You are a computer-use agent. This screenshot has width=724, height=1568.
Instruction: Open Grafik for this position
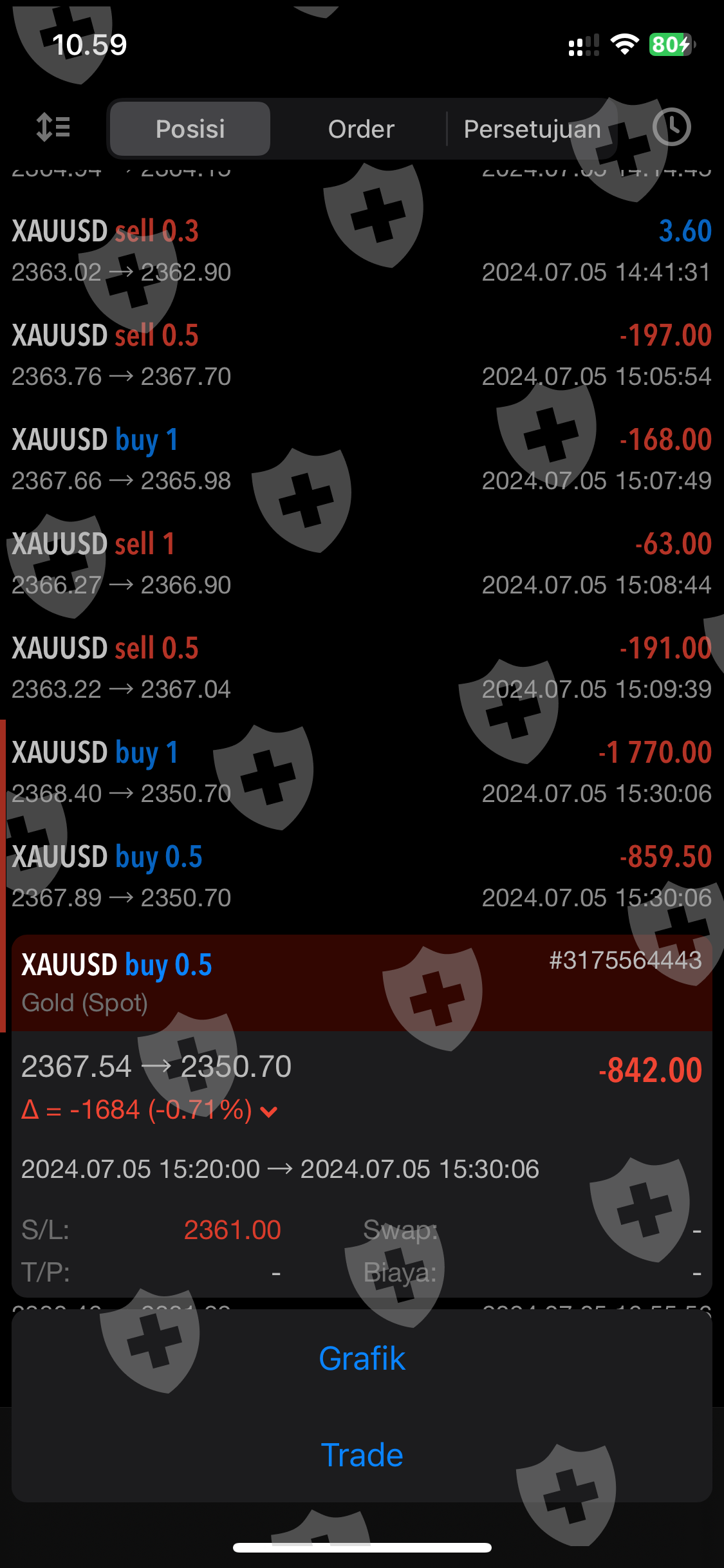362,1359
